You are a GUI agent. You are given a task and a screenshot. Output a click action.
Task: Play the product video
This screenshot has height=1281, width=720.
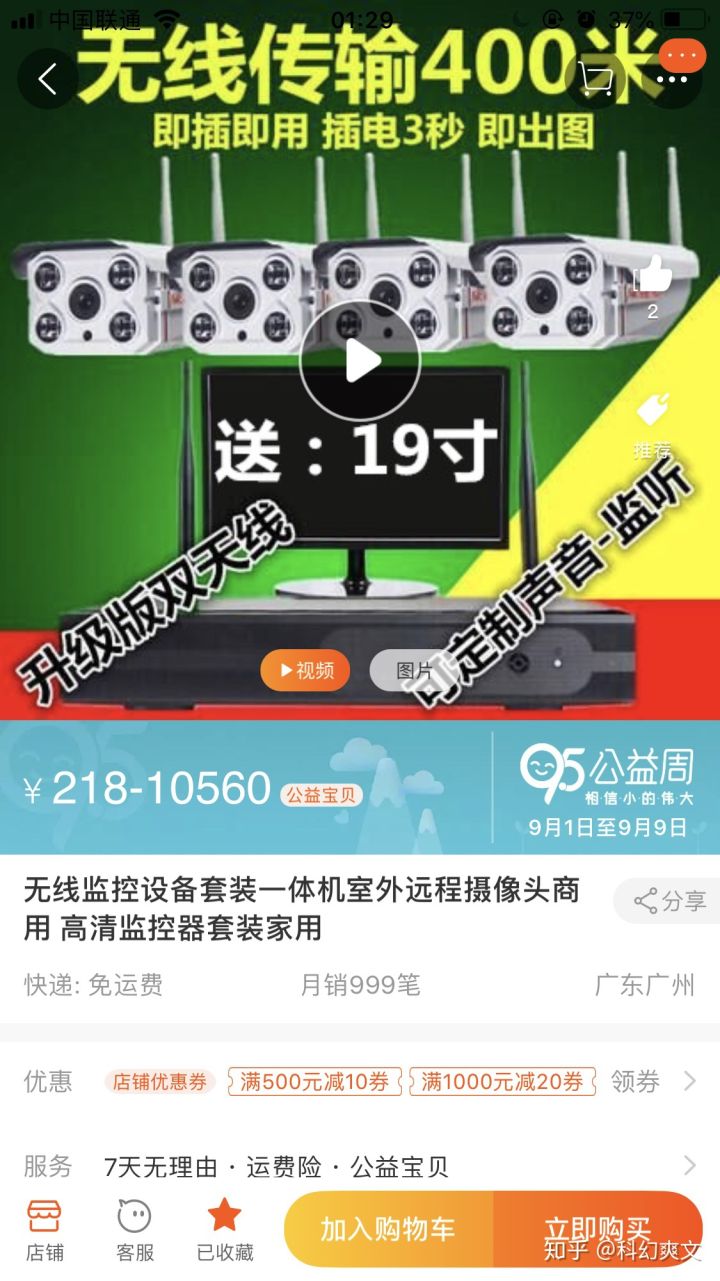pyautogui.click(x=360, y=361)
